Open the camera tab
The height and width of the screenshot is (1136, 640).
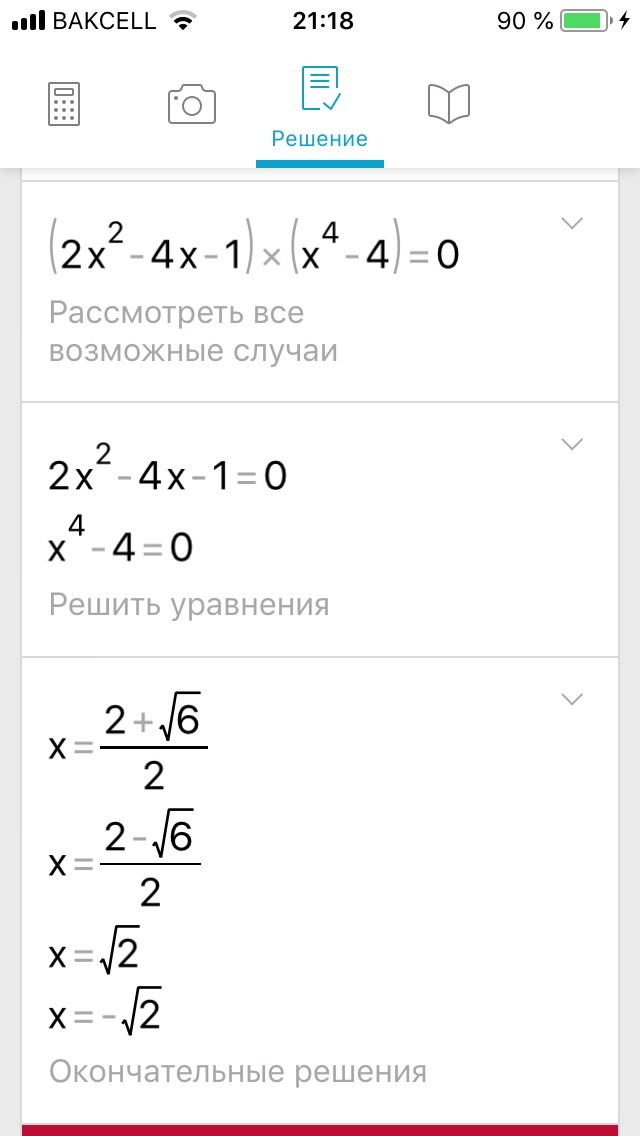(x=192, y=104)
